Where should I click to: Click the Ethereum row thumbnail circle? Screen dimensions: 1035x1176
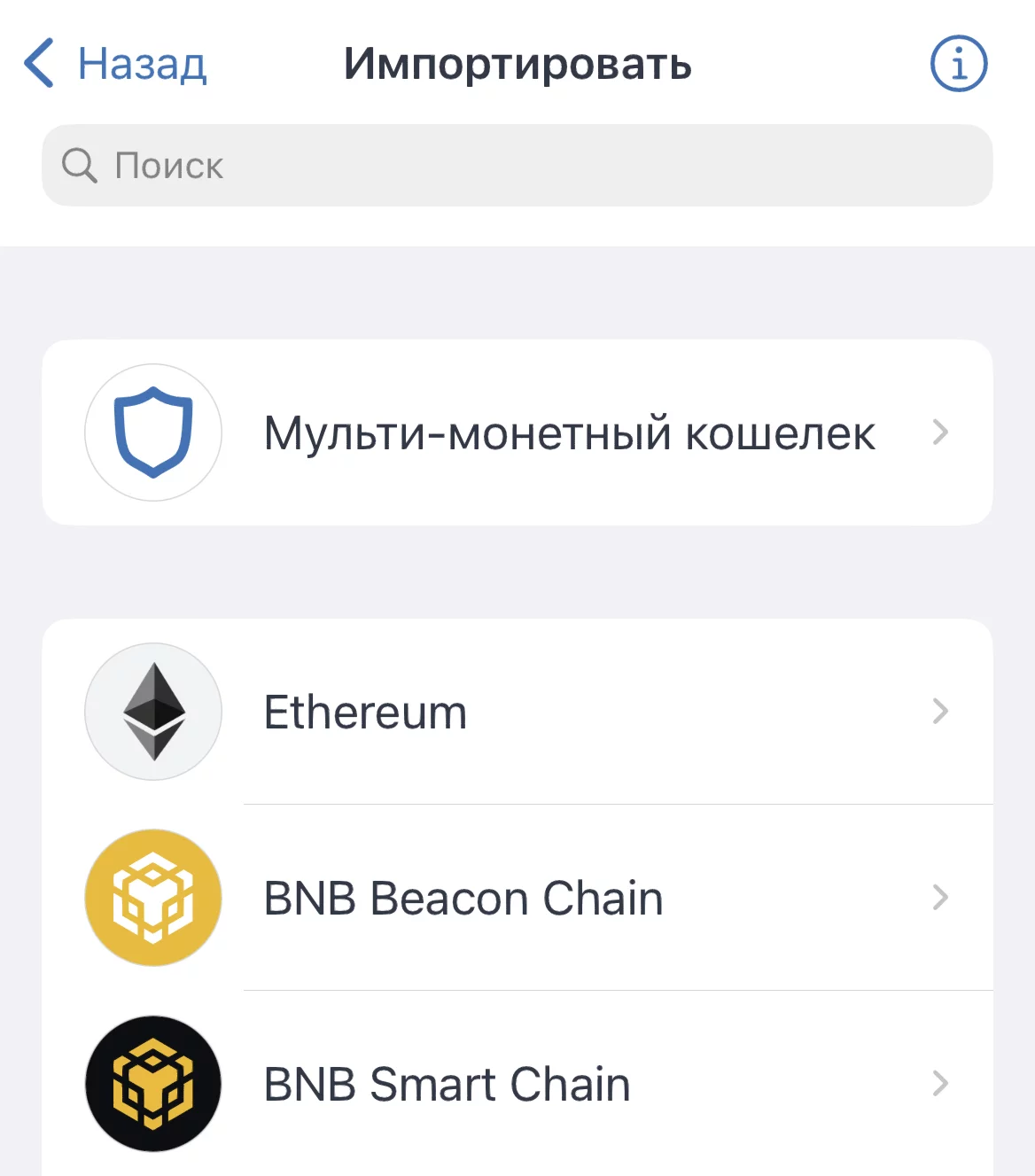152,712
